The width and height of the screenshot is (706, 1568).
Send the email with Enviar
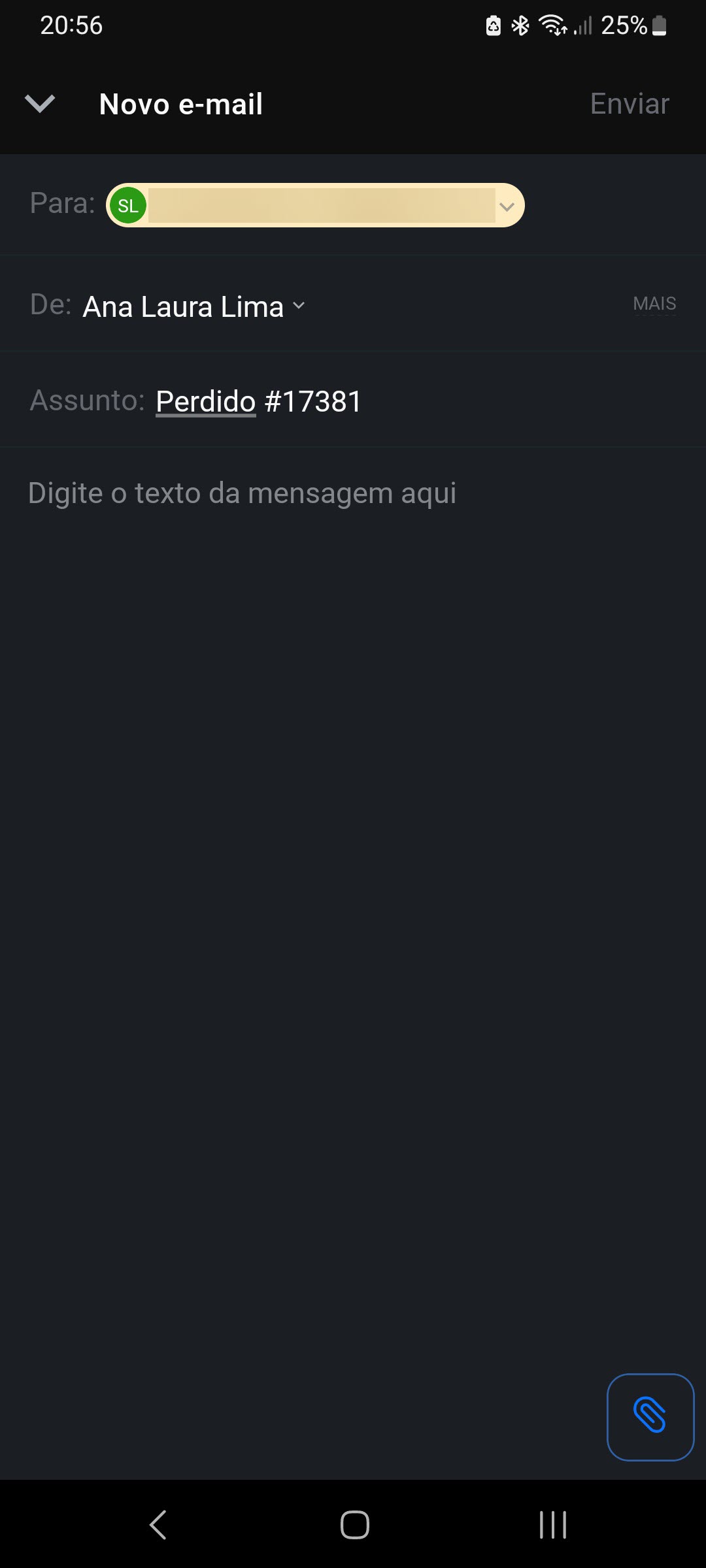630,104
